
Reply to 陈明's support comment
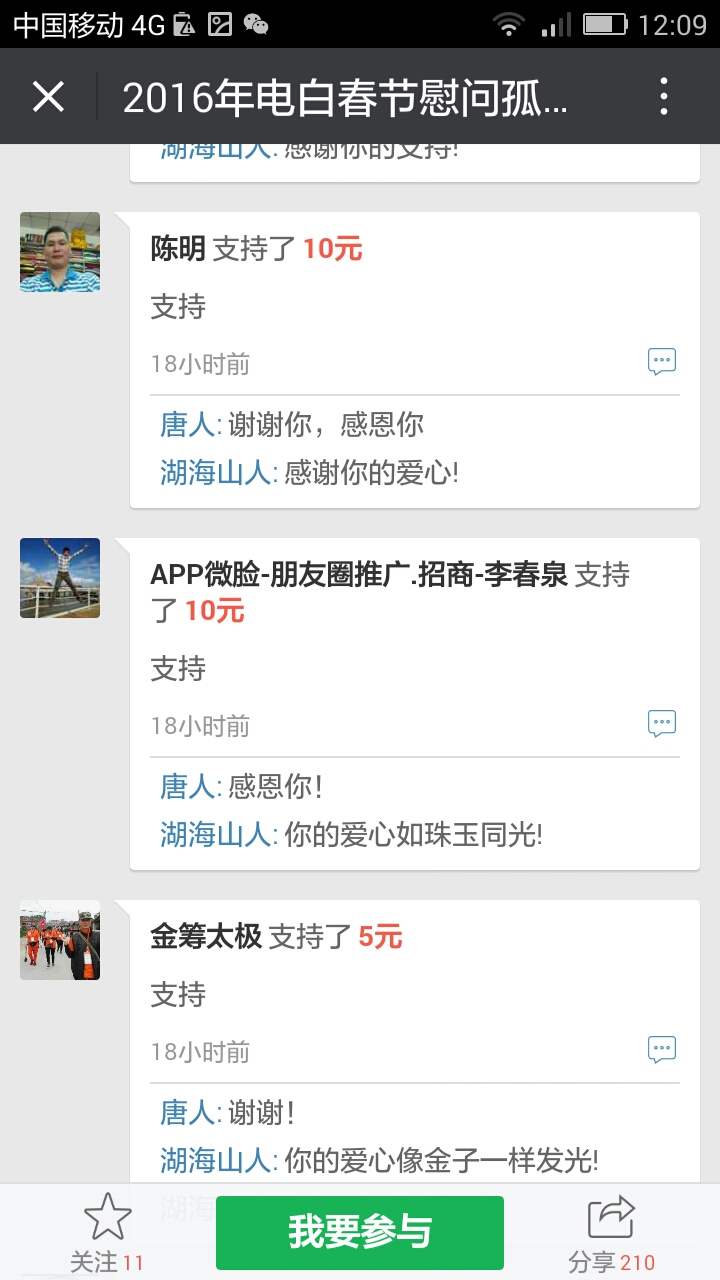pos(661,362)
